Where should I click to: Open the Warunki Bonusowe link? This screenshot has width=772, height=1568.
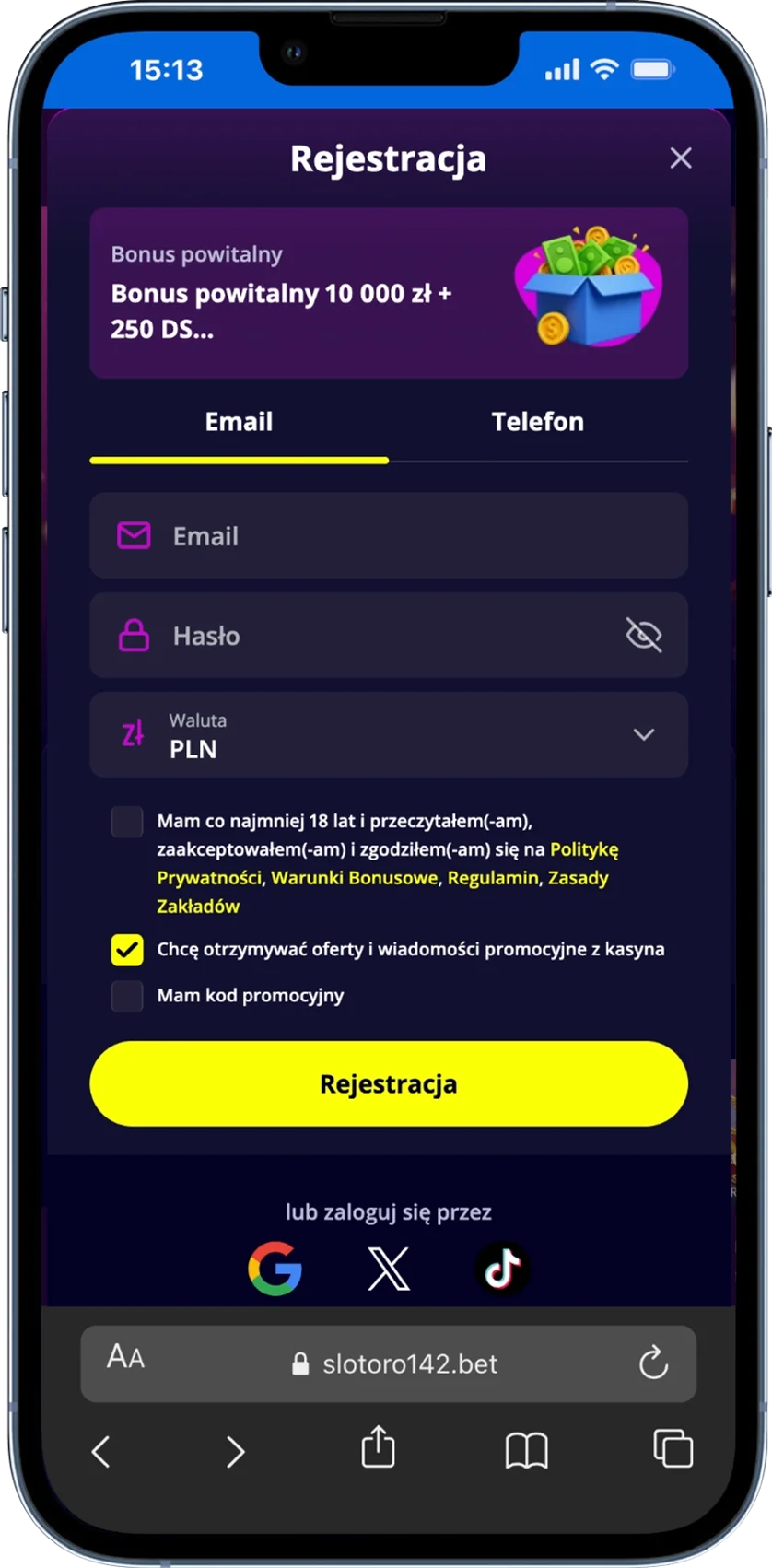(x=354, y=878)
